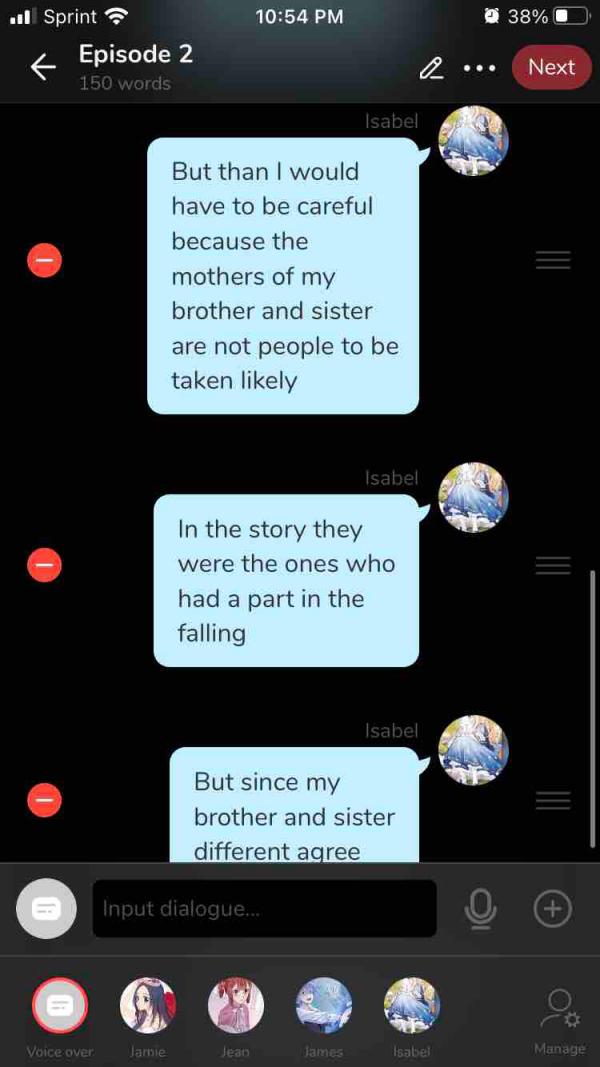Remove the 'part in the falling' message
This screenshot has height=1067, width=600.
(44, 565)
